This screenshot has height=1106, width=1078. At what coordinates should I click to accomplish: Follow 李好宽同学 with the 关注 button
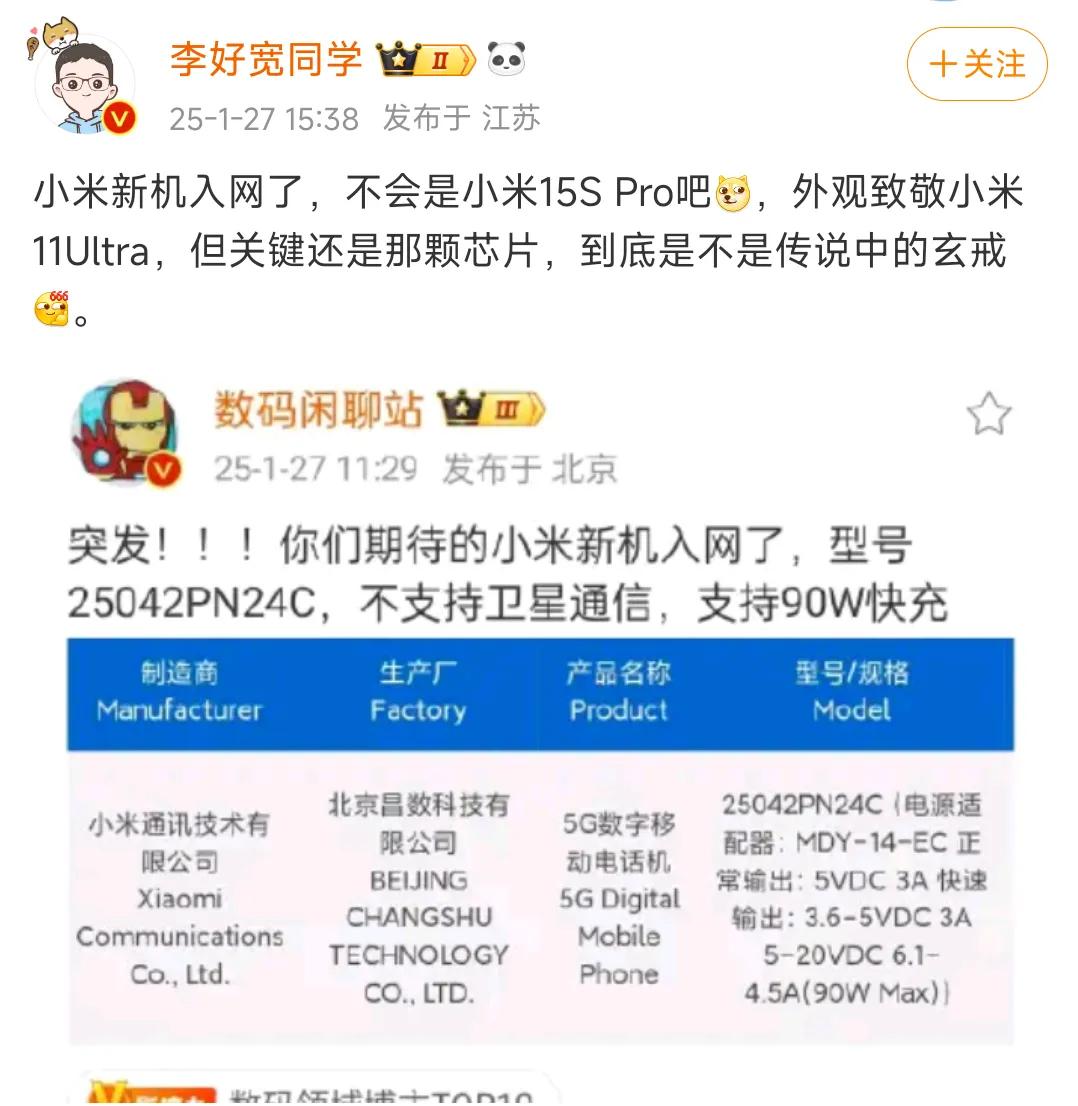[976, 65]
